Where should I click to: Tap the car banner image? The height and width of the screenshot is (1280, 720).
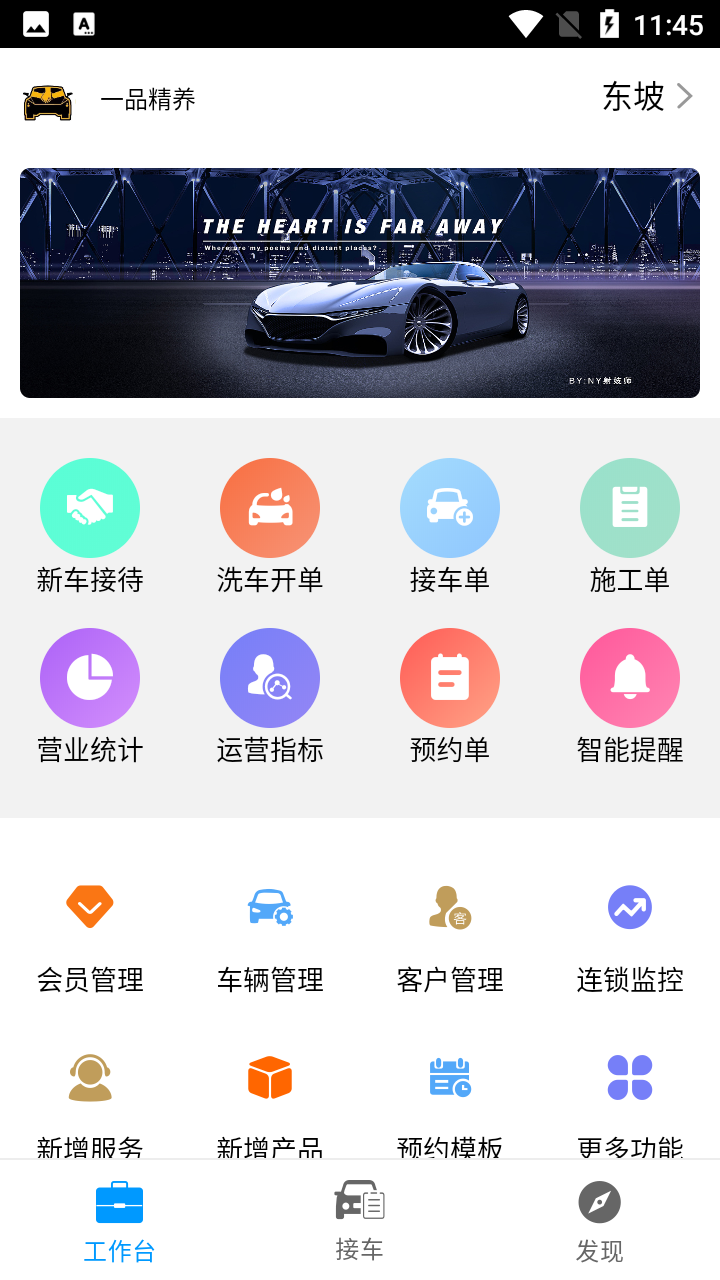point(360,283)
